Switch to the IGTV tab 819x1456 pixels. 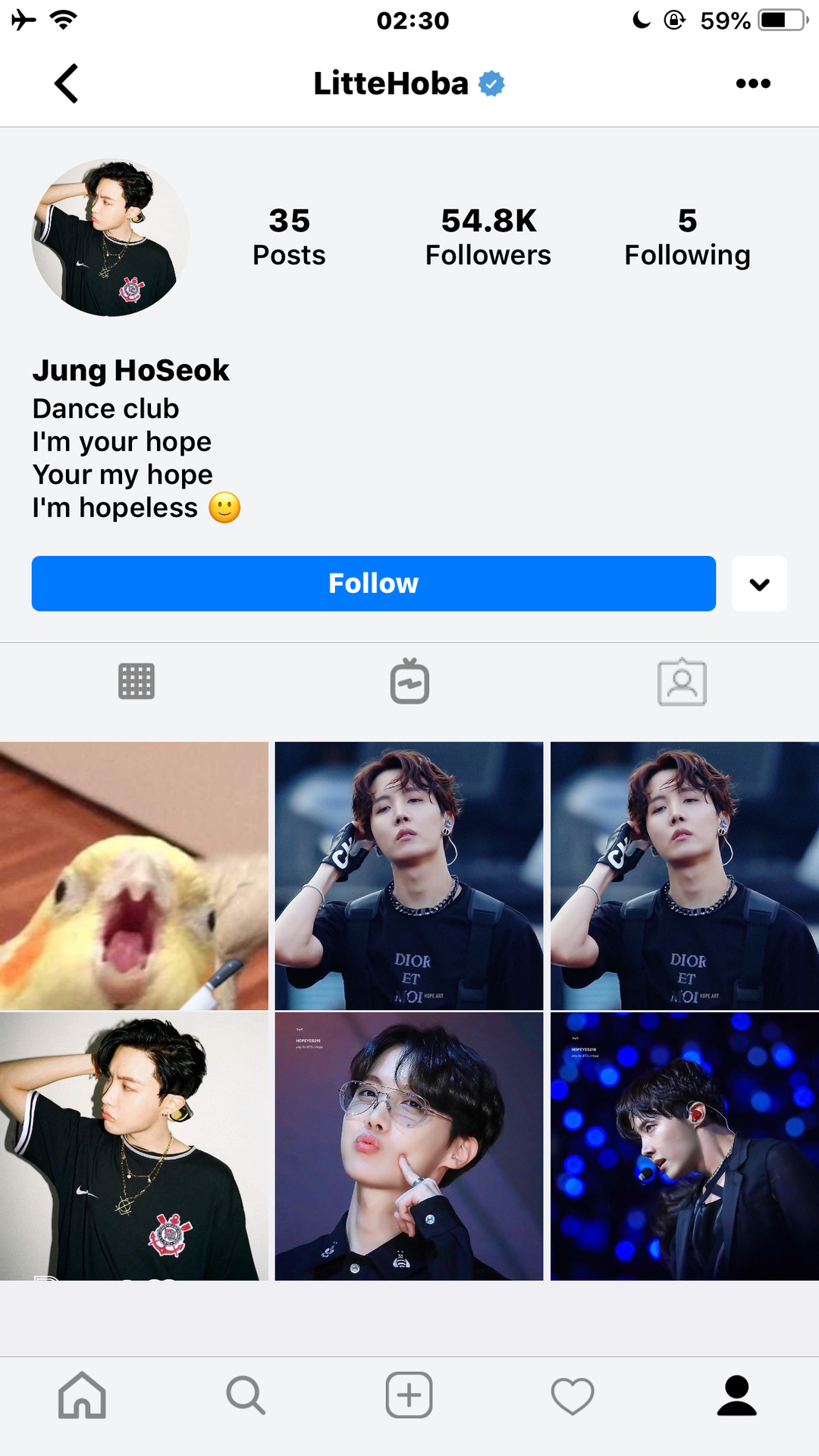coord(409,681)
